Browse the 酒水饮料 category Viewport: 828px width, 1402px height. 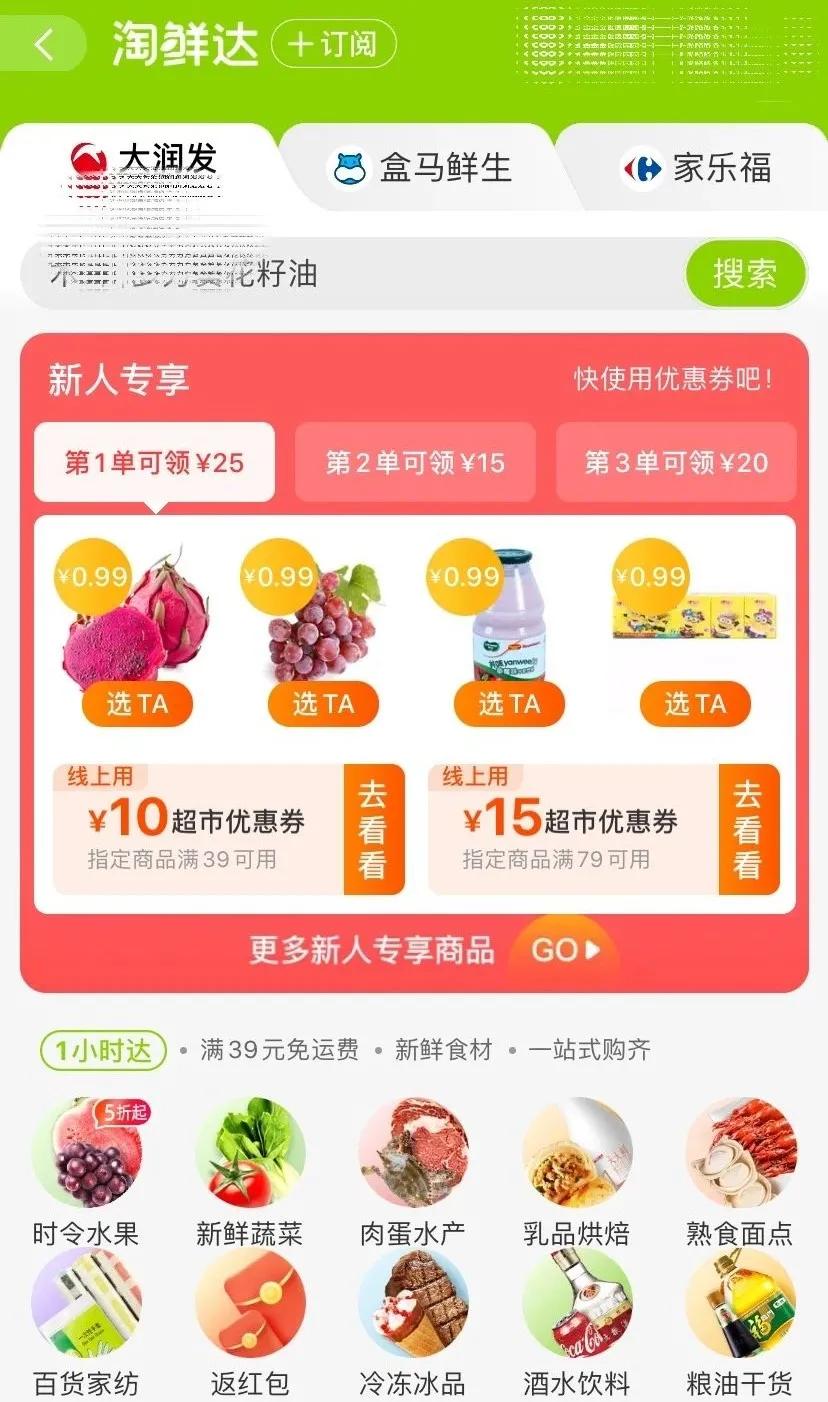click(x=577, y=1320)
